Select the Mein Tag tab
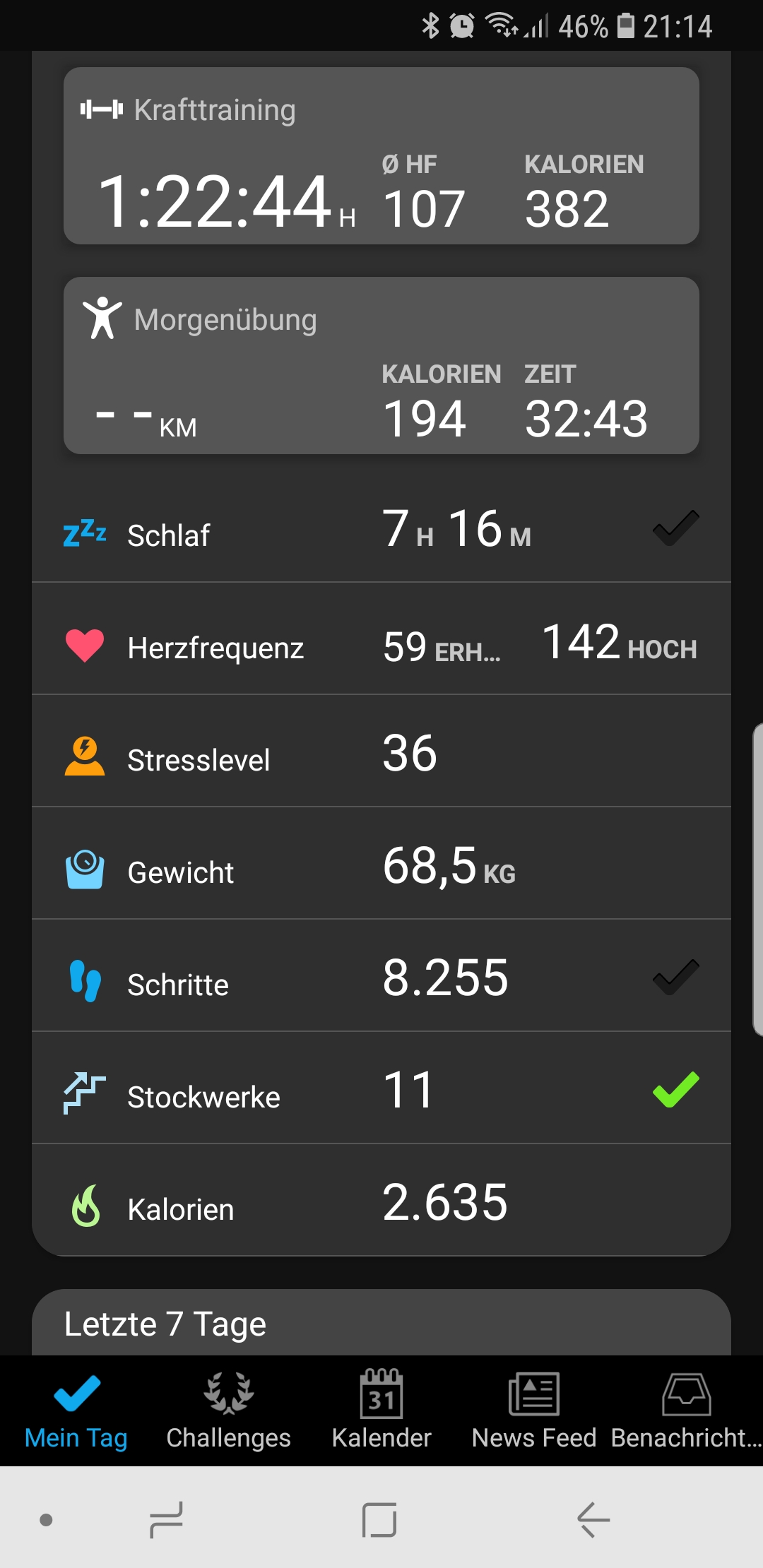This screenshot has width=763, height=1568. 76,1410
